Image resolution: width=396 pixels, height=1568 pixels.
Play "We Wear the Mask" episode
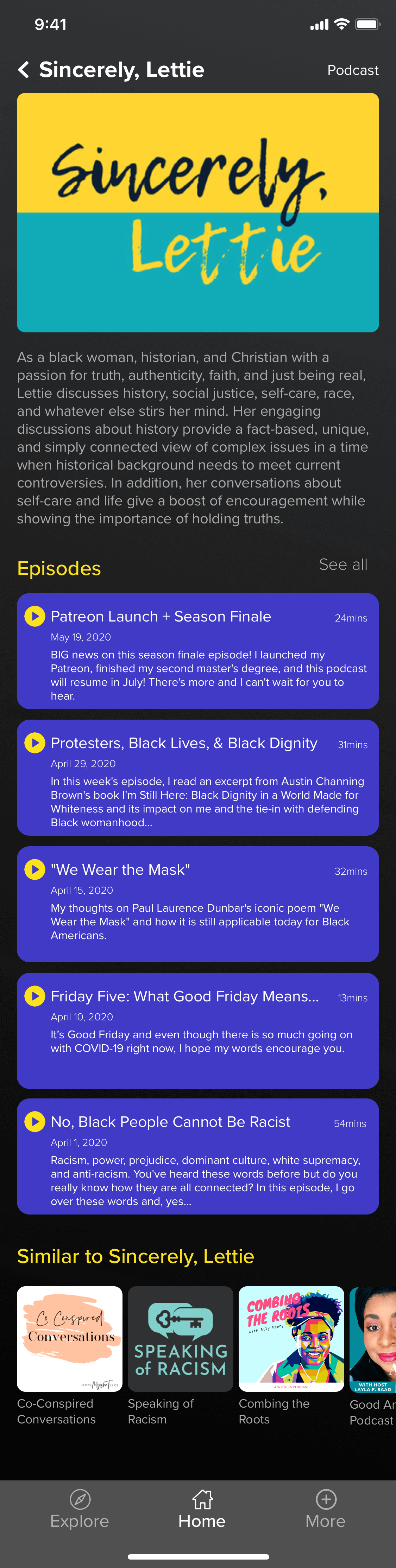35,869
